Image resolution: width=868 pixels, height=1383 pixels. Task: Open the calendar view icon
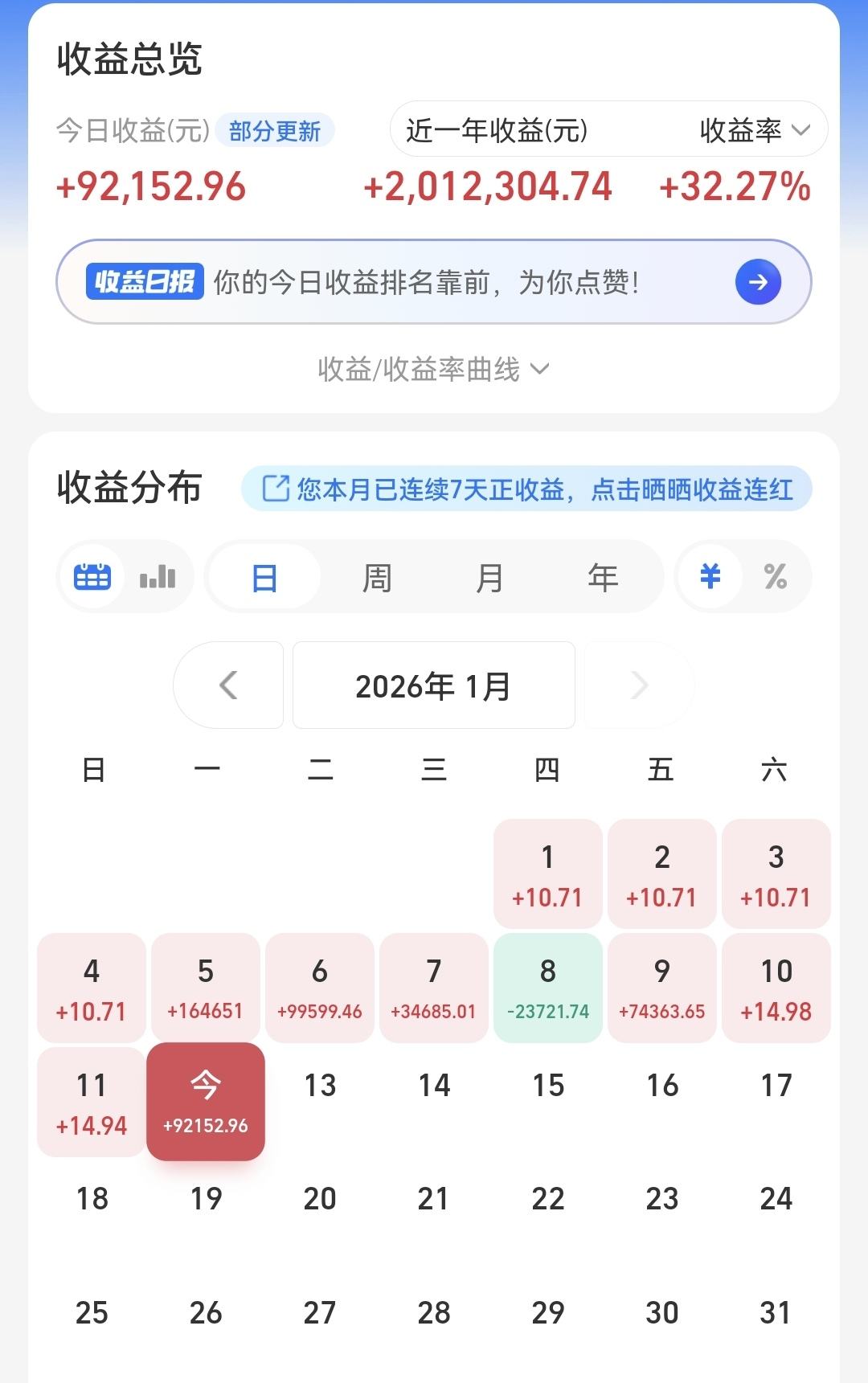pyautogui.click(x=92, y=576)
